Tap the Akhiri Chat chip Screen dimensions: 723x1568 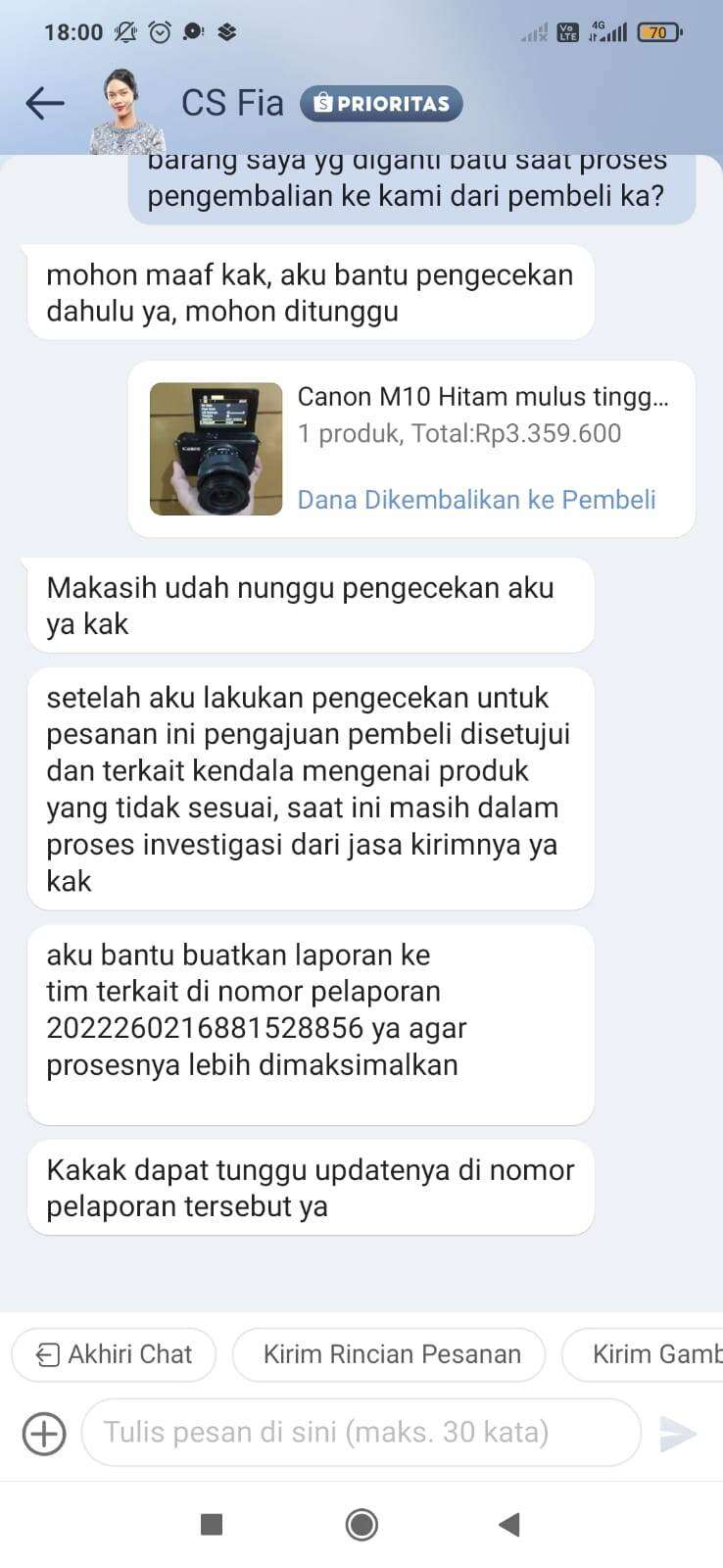click(x=114, y=1353)
